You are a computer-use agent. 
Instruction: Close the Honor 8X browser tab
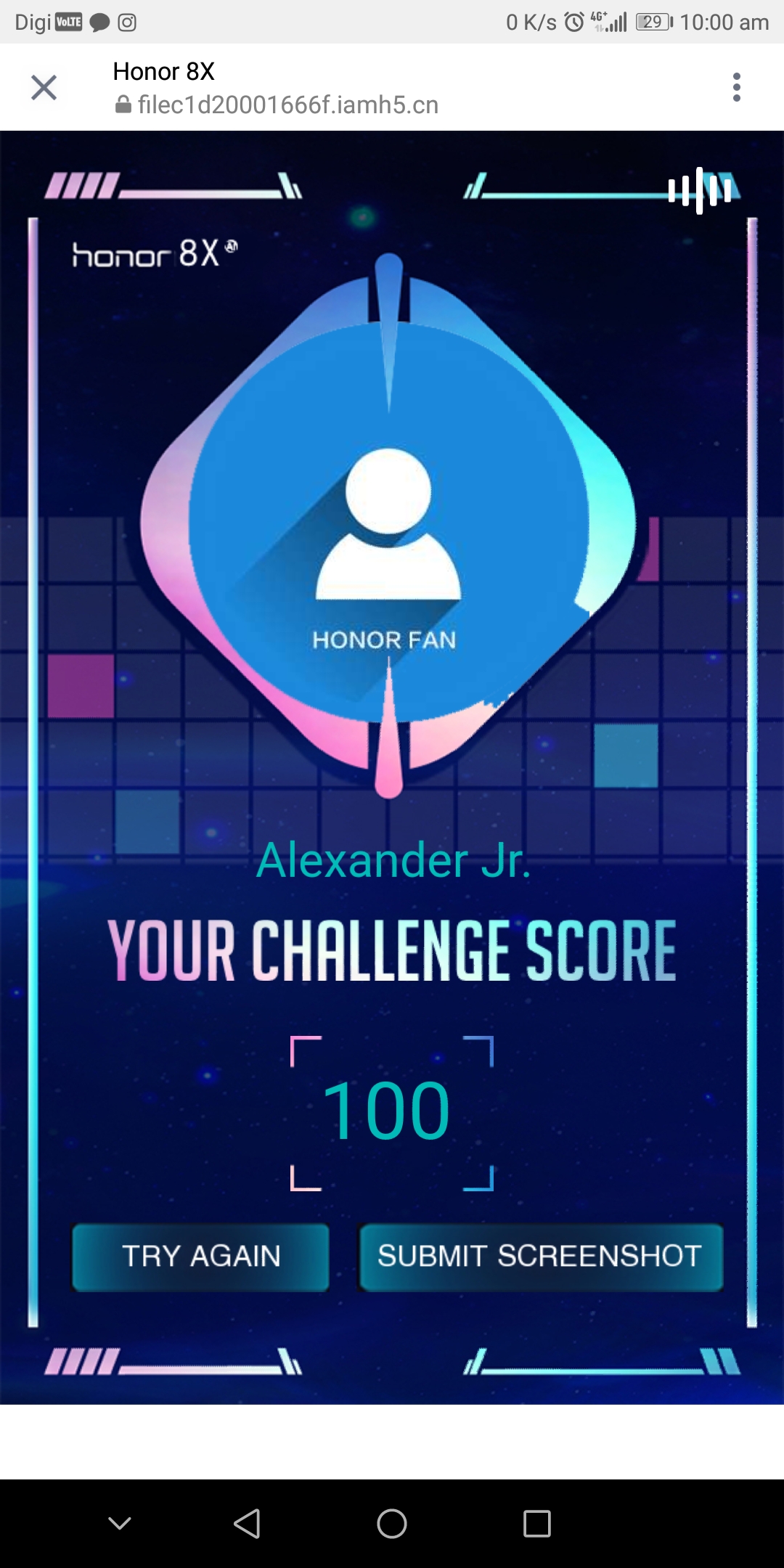(44, 88)
